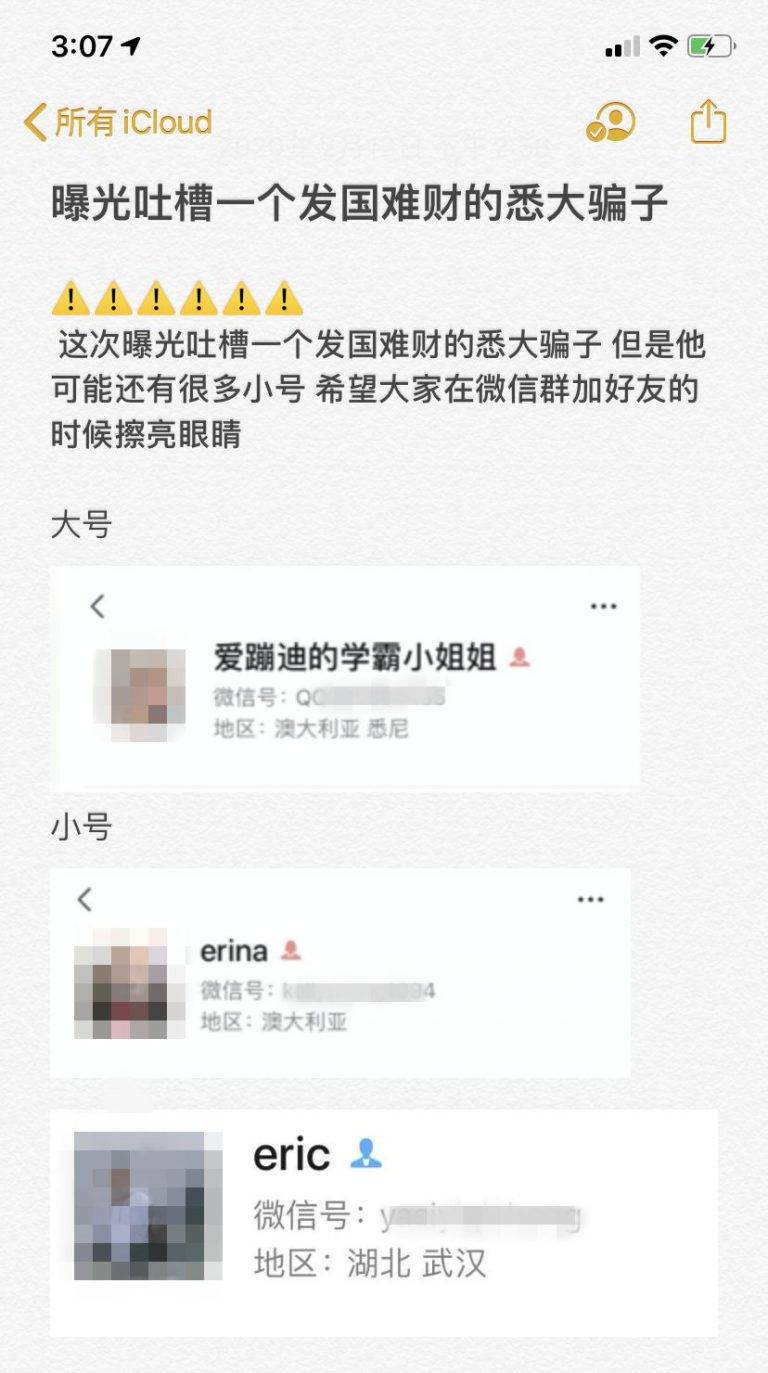Open the eric profile screenshot

click(x=384, y=1222)
